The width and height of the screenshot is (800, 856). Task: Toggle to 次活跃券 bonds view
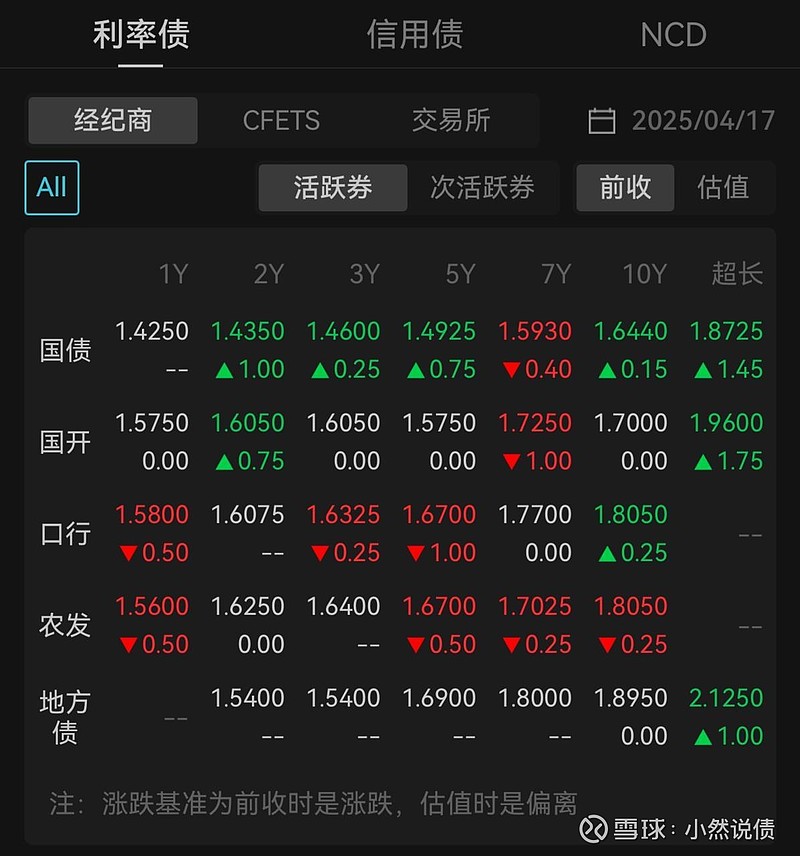click(x=485, y=187)
